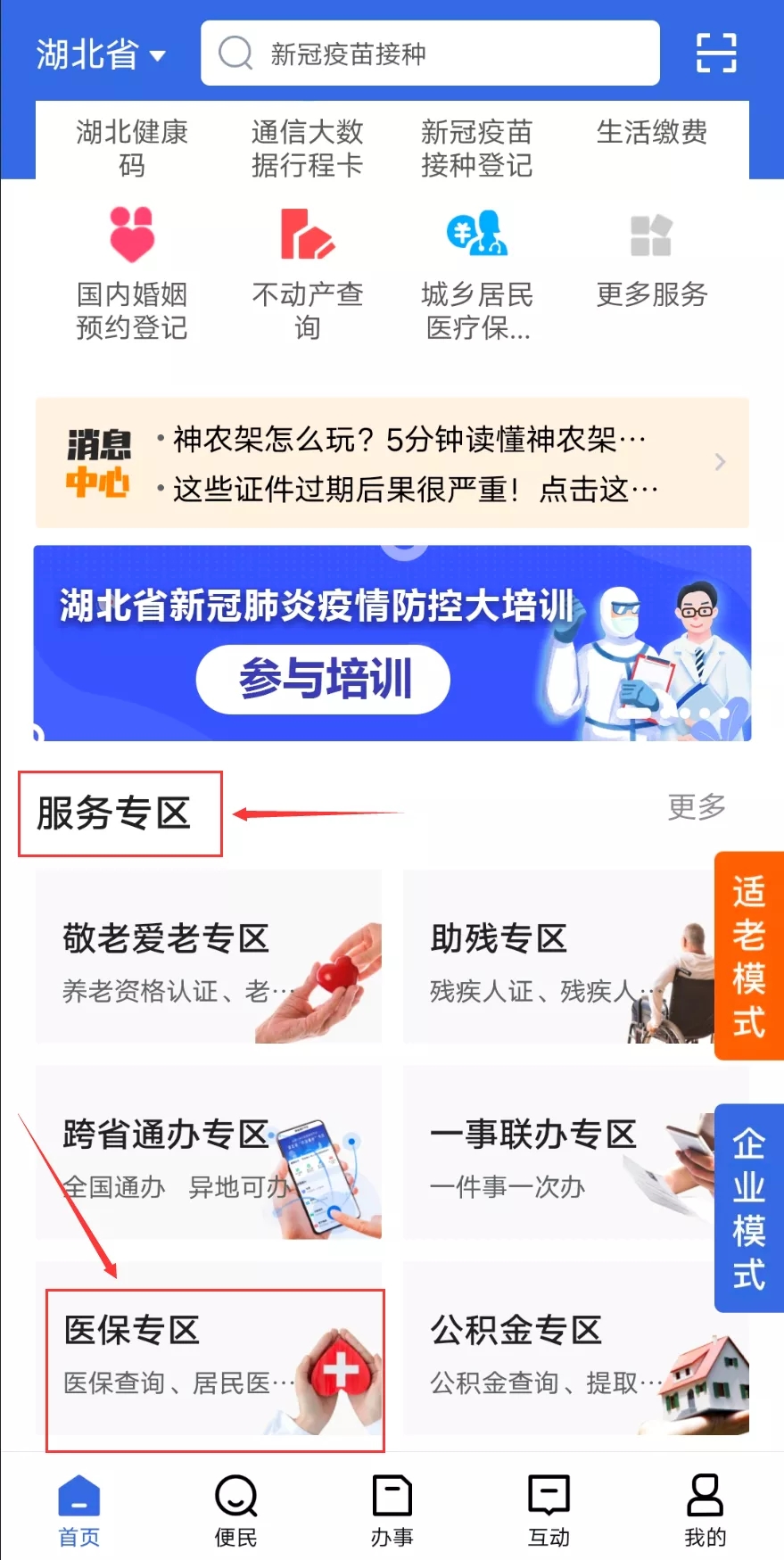Switch to the 办事 tab
784x1560 pixels.
(392, 1511)
